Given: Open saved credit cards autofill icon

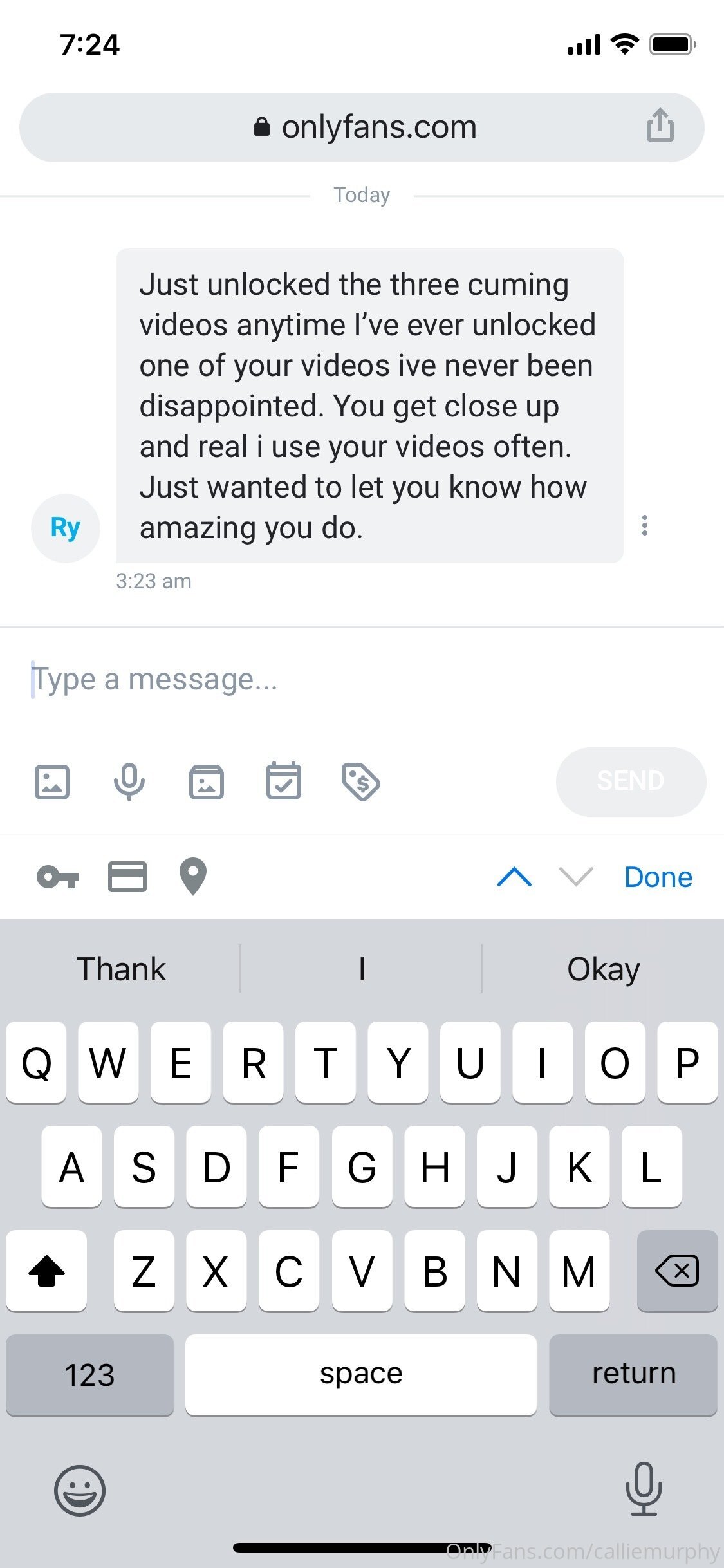Looking at the screenshot, I should [x=127, y=877].
